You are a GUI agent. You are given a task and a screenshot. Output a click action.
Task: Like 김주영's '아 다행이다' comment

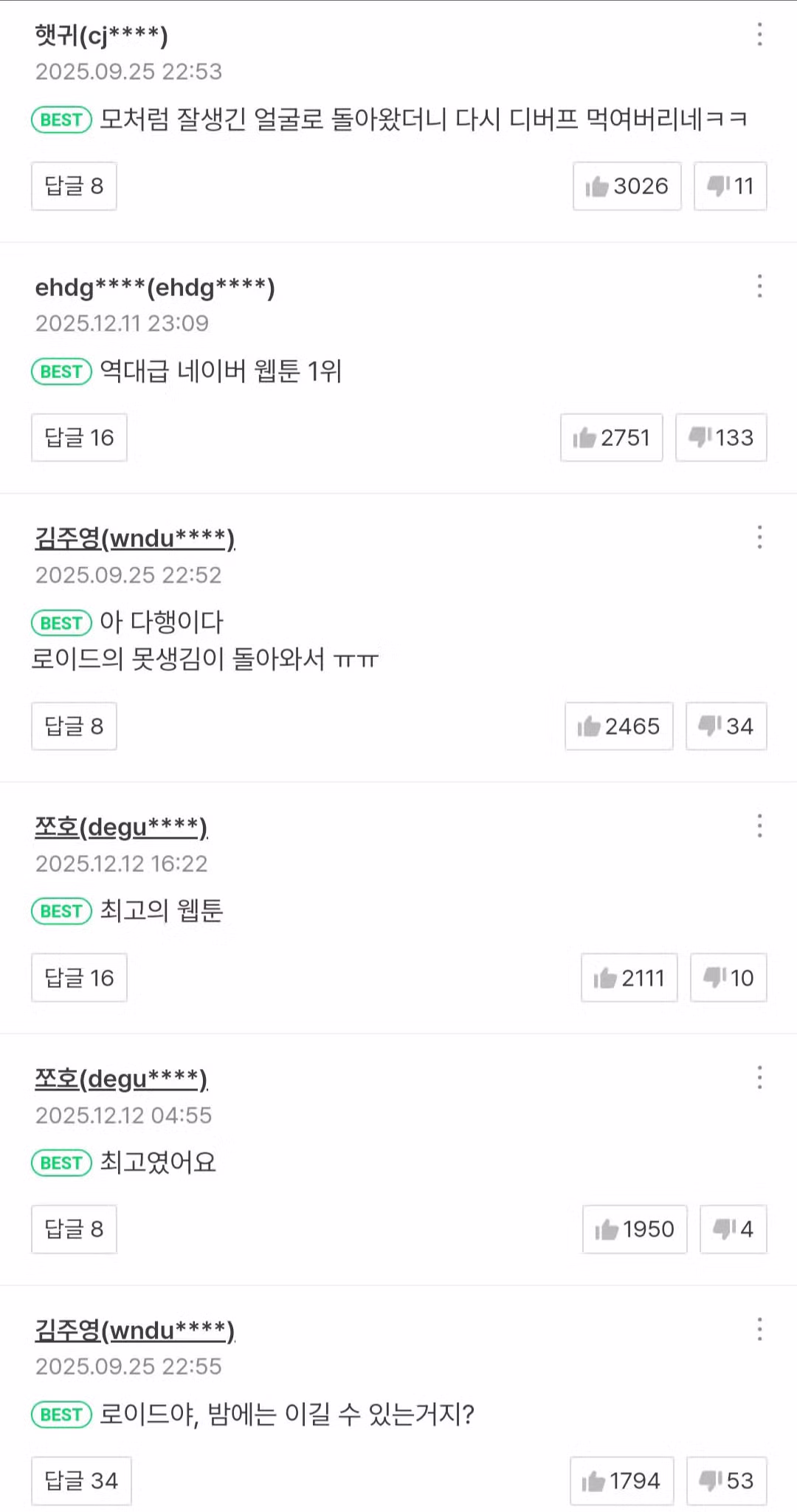[x=618, y=726]
